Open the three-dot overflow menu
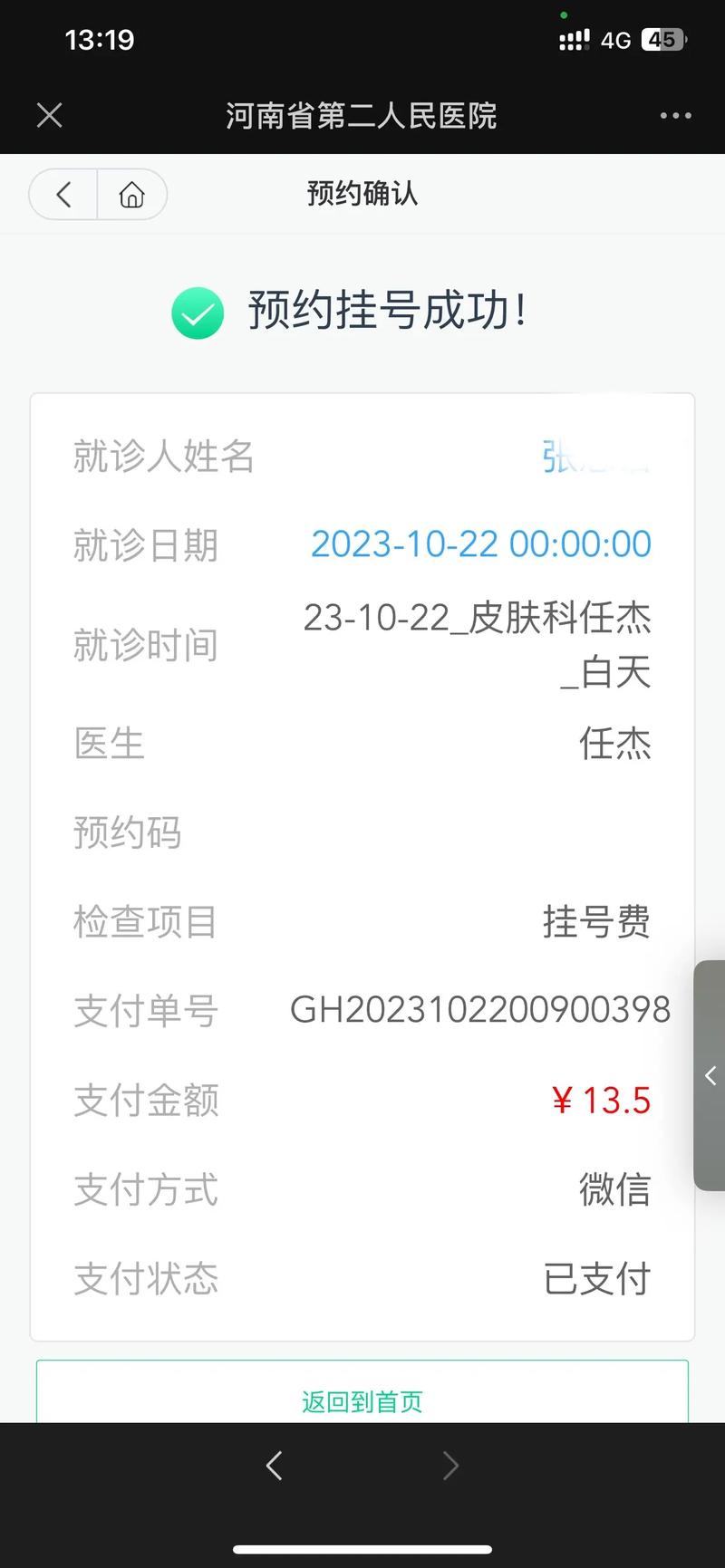The height and width of the screenshot is (1568, 725). [675, 116]
